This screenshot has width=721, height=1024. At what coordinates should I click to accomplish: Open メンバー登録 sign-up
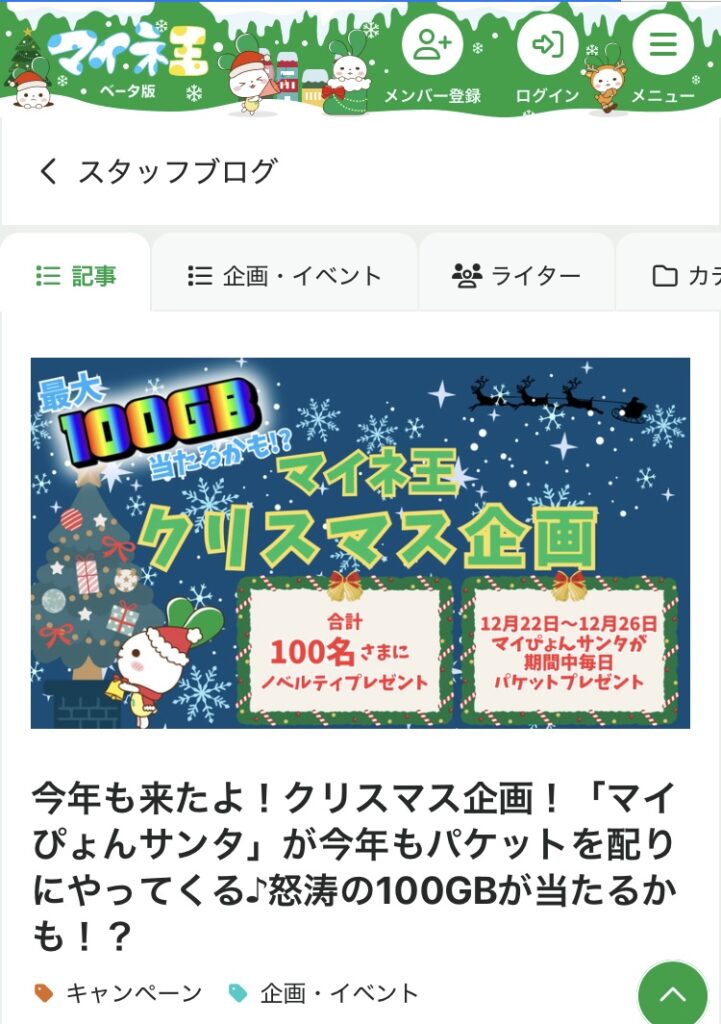coord(432,58)
